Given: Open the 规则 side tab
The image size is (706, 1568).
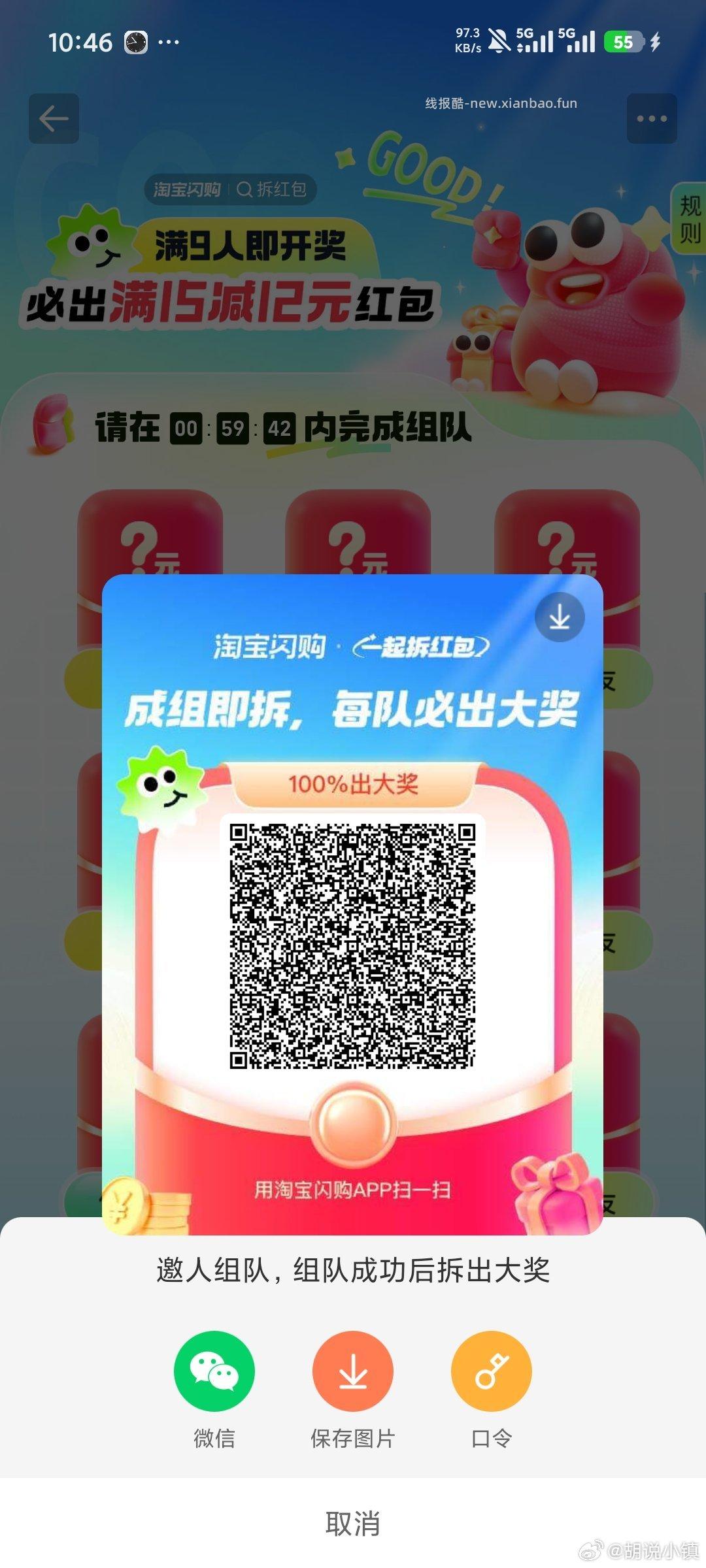Looking at the screenshot, I should coord(690,219).
